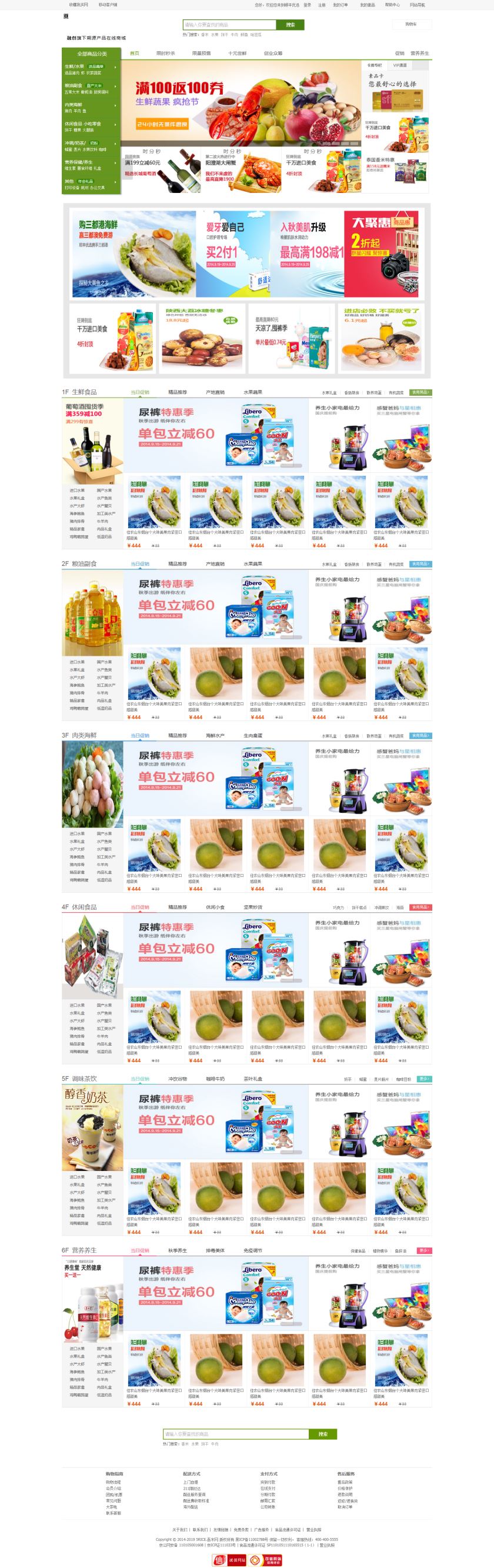
Task: Select 咖啡牛奶 tab in 5F 调味茶饮
Action: pyautogui.click(x=215, y=1079)
